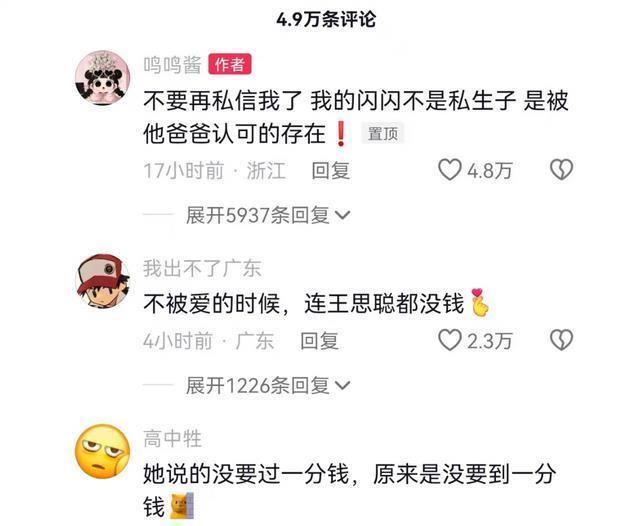The width and height of the screenshot is (640, 526).
Task: Like 我出不了广东's comment
Action: point(451,341)
